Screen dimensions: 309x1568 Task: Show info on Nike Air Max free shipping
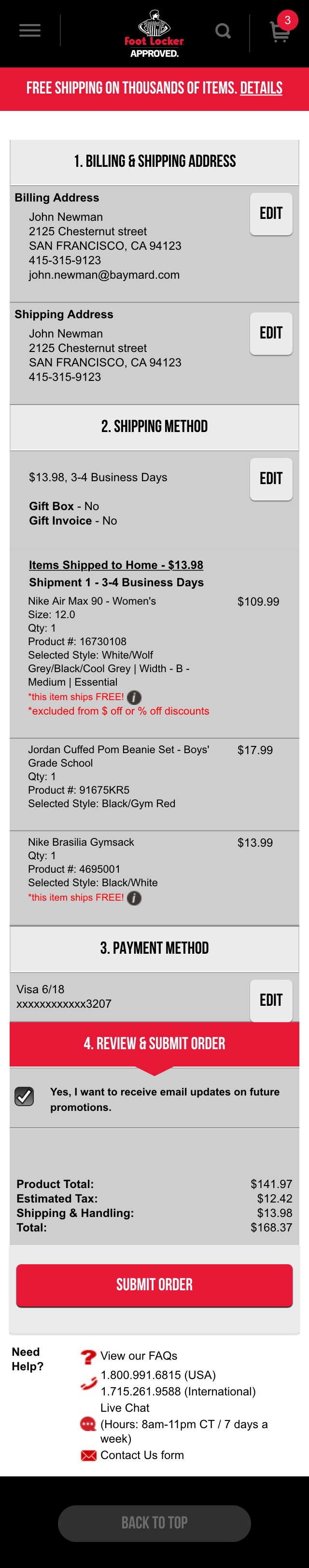coord(134,698)
